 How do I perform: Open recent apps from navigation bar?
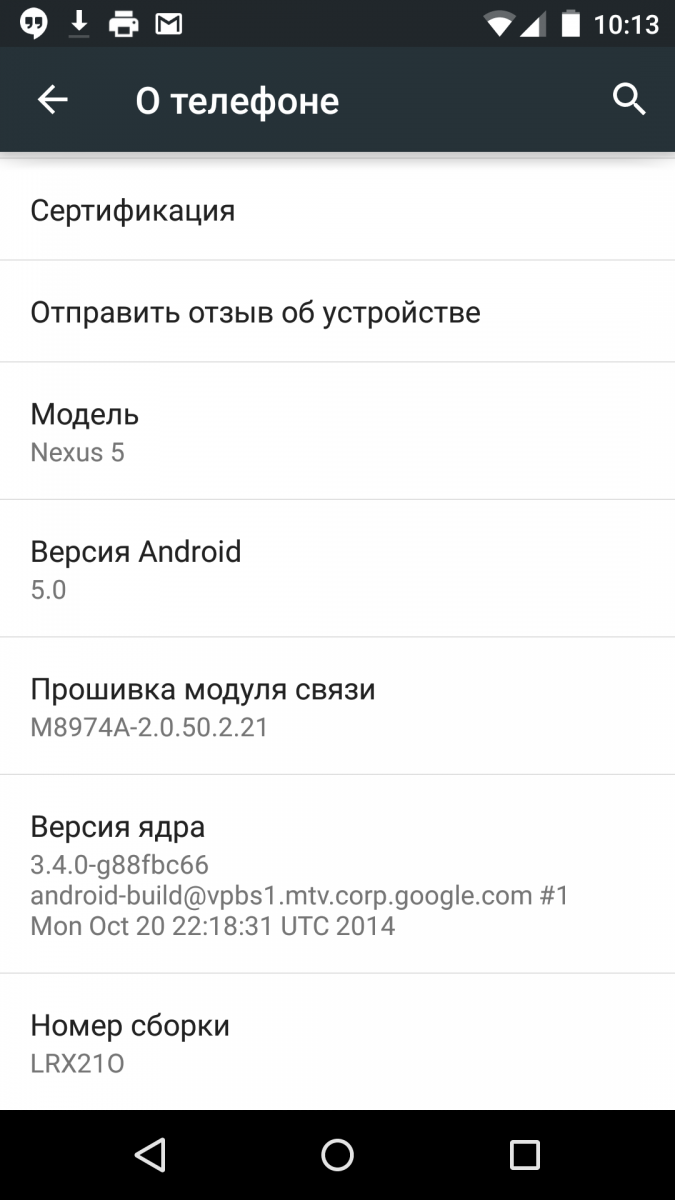tap(525, 1155)
